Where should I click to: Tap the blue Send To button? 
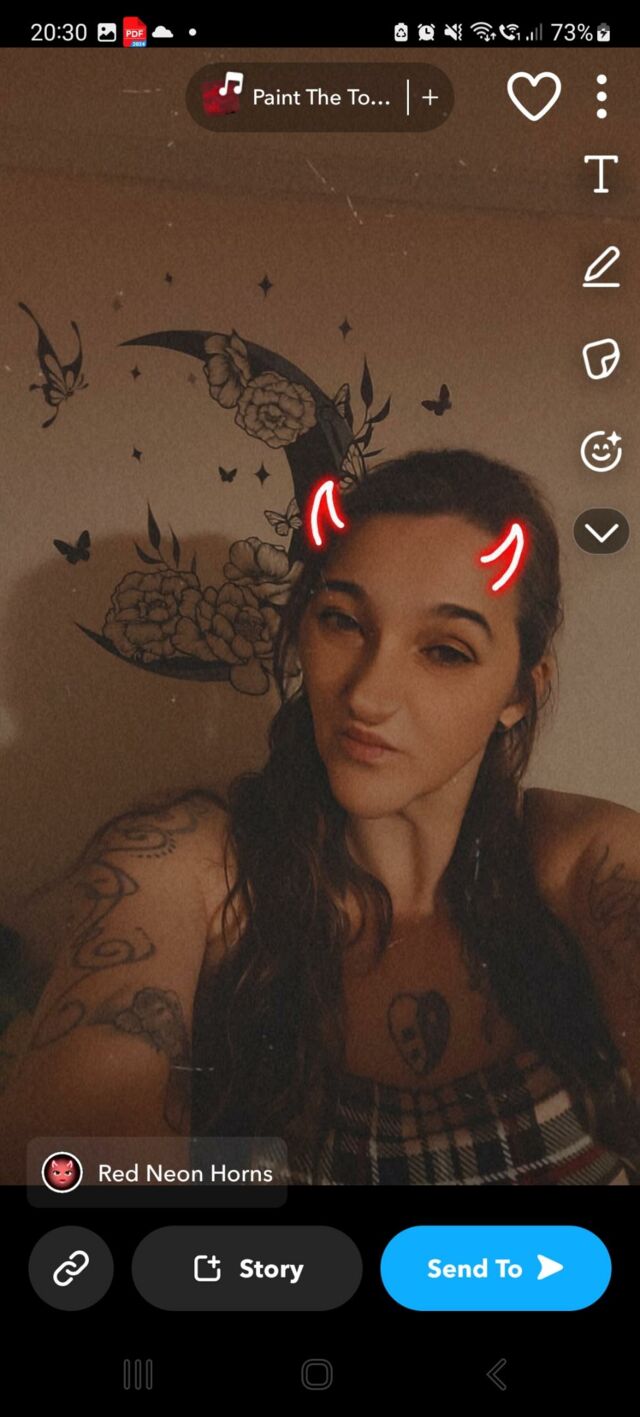495,1268
